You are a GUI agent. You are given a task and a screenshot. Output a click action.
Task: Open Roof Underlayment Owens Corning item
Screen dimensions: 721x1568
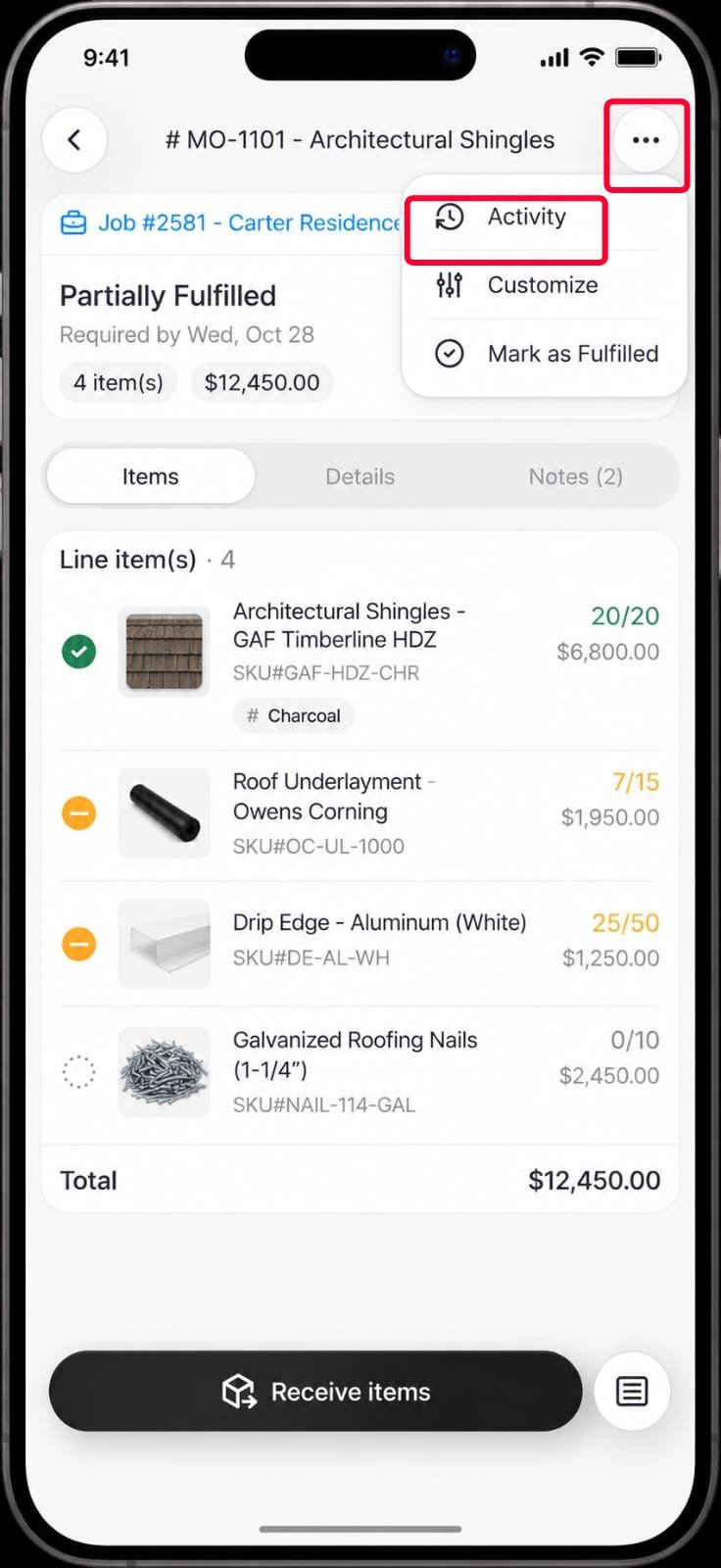(x=360, y=813)
